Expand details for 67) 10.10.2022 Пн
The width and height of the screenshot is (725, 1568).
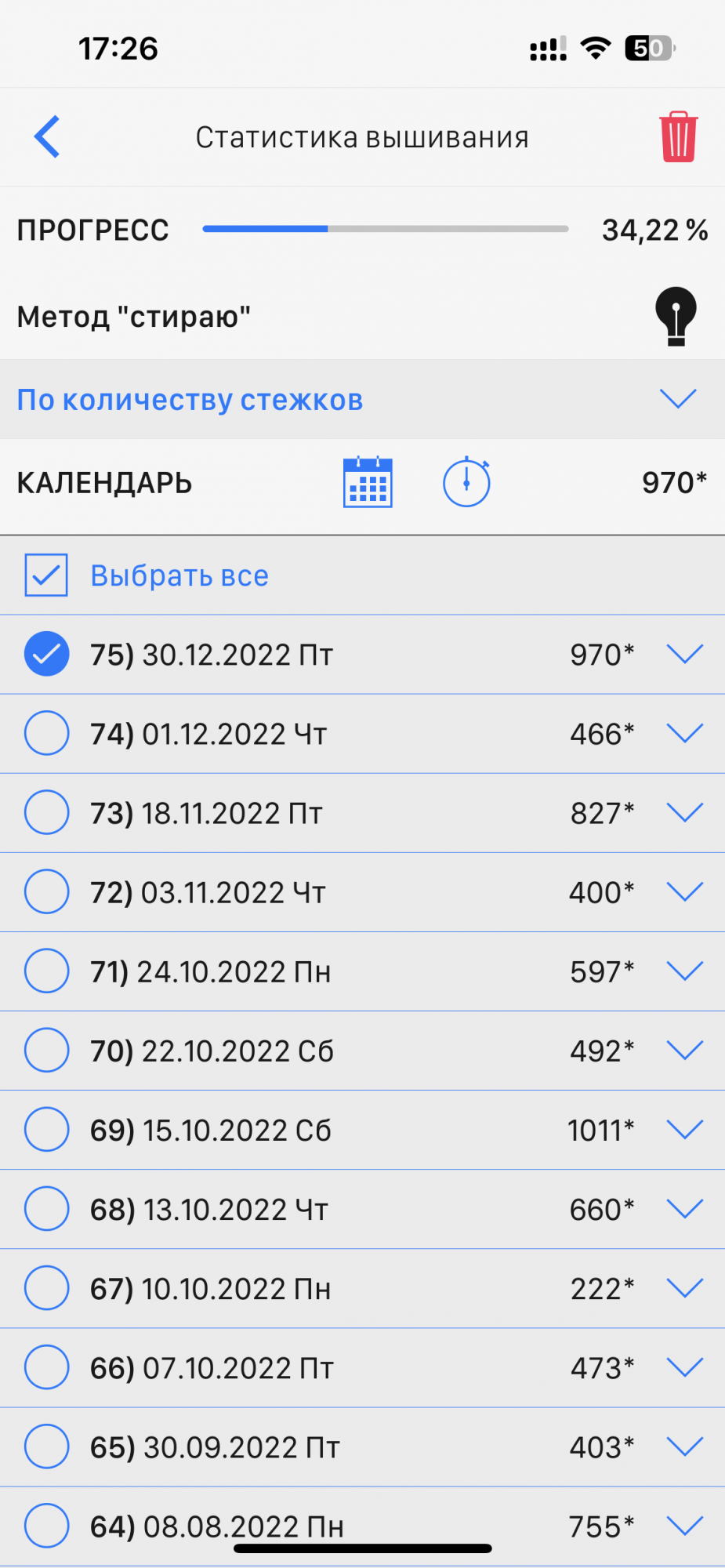tap(684, 1288)
